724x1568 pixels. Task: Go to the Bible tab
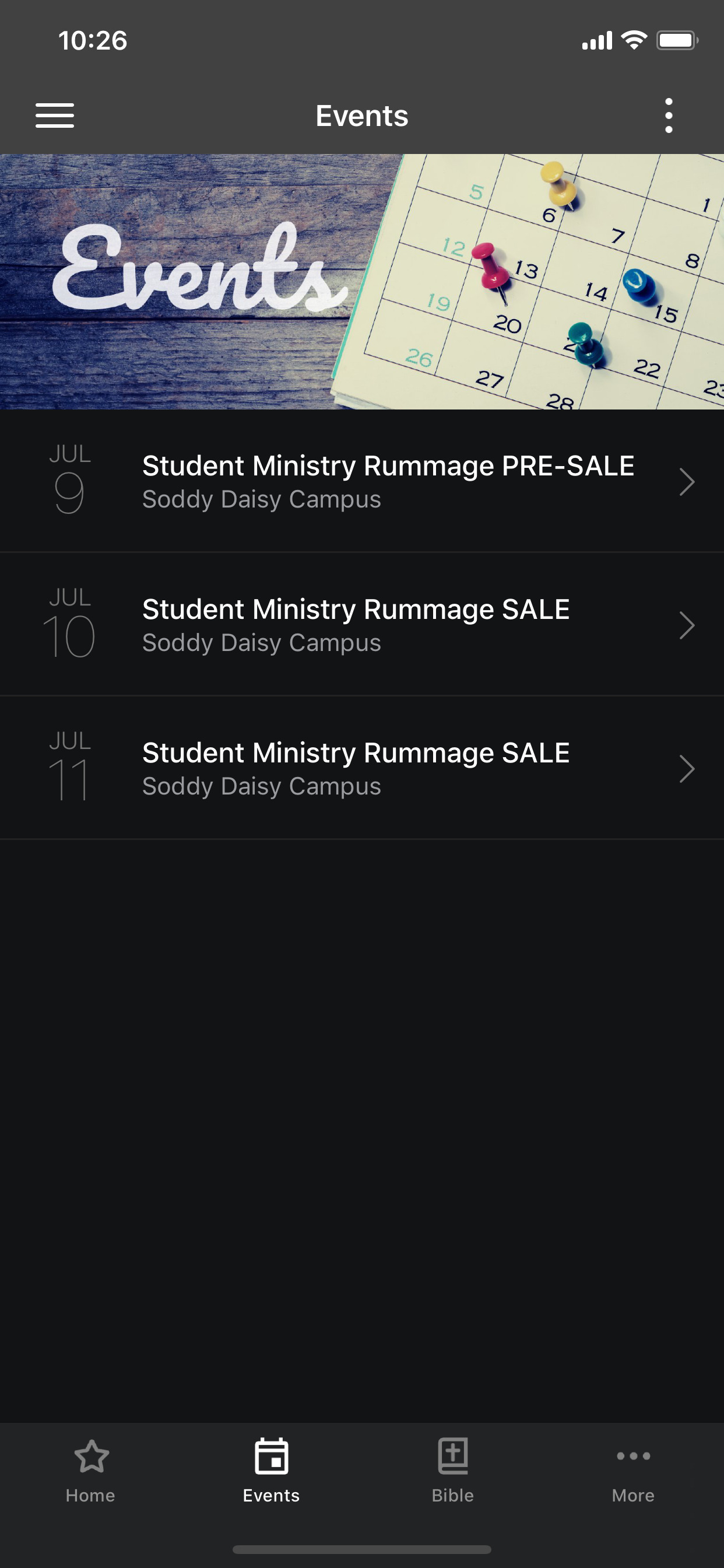pyautogui.click(x=453, y=1471)
